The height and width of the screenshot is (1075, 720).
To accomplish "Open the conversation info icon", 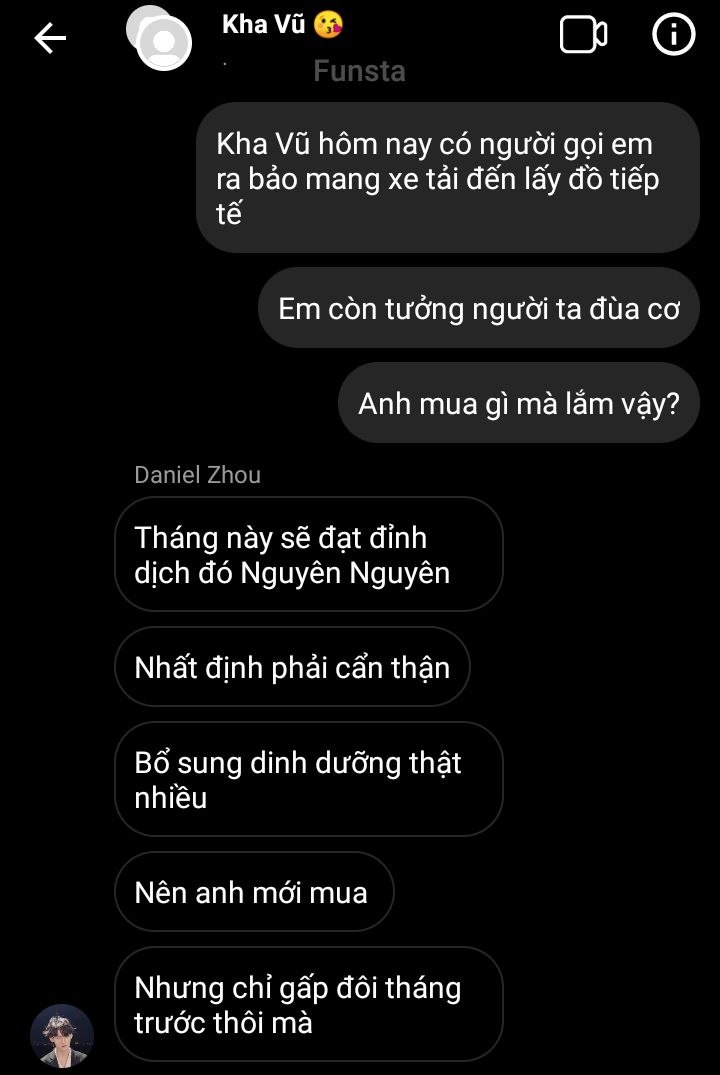I will click(x=673, y=36).
